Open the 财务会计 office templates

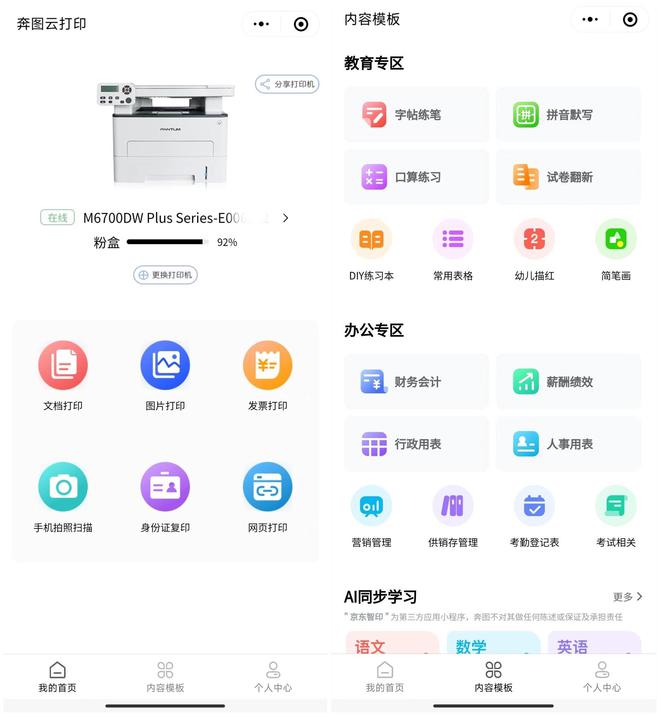pyautogui.click(x=416, y=381)
